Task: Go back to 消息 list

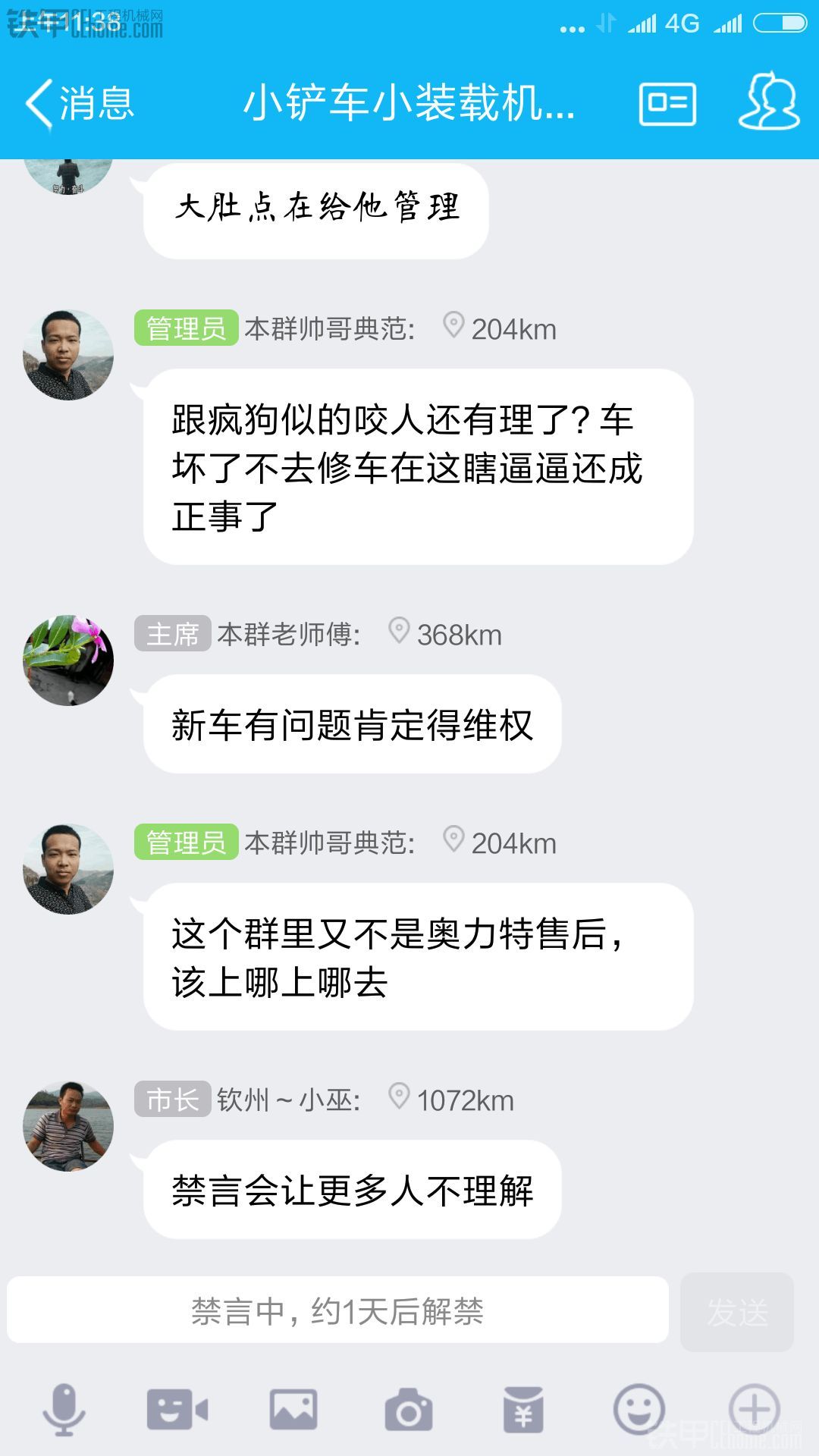Action: [x=80, y=103]
